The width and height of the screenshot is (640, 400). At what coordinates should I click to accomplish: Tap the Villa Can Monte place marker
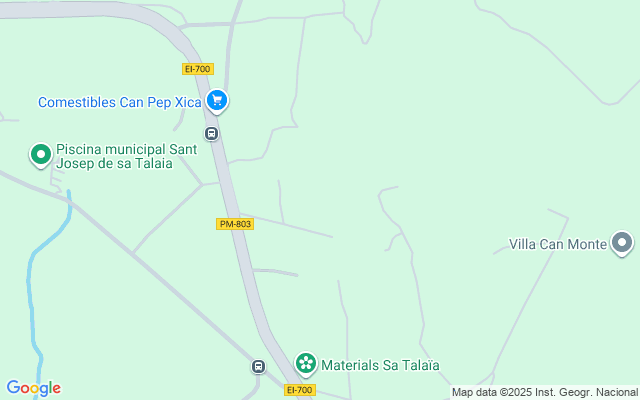(622, 243)
